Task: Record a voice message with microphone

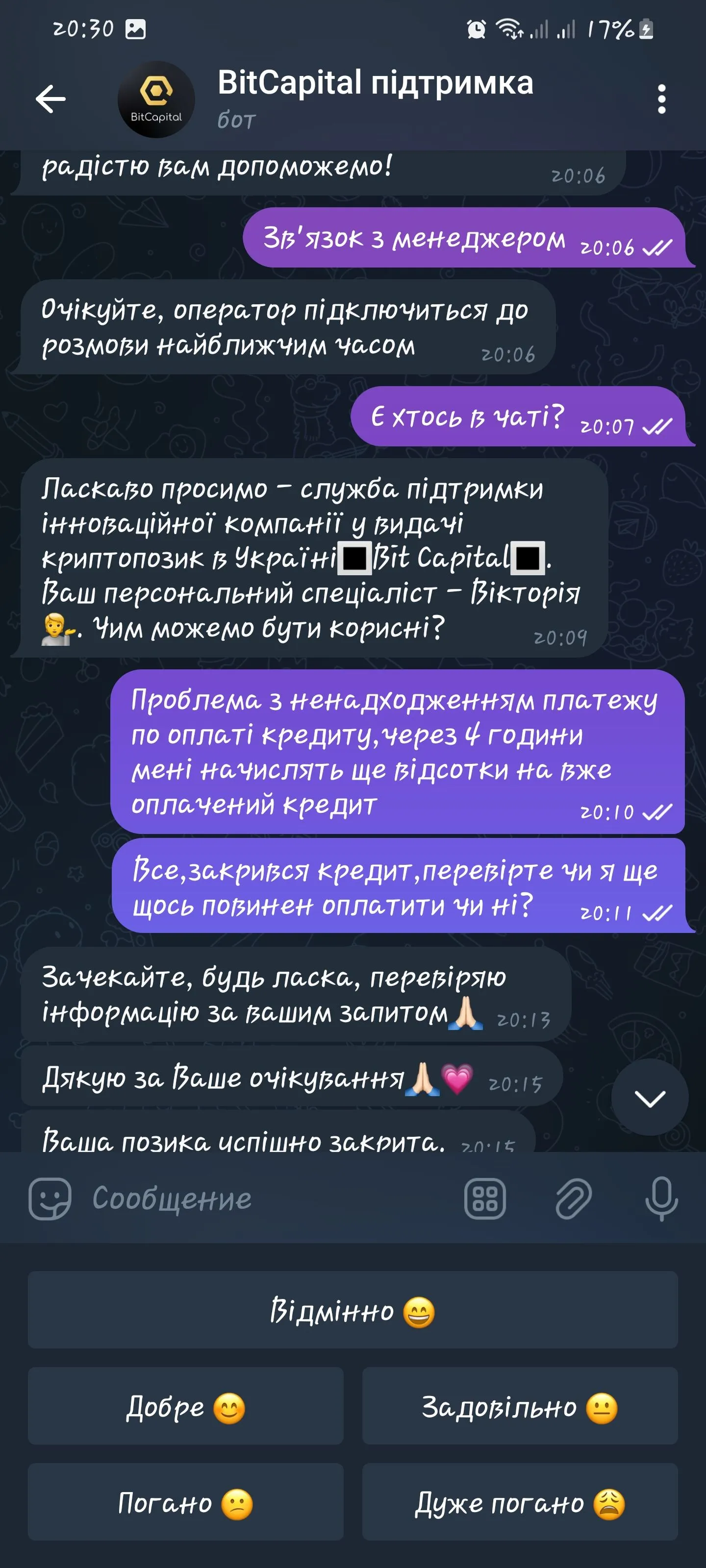Action: click(x=661, y=1199)
